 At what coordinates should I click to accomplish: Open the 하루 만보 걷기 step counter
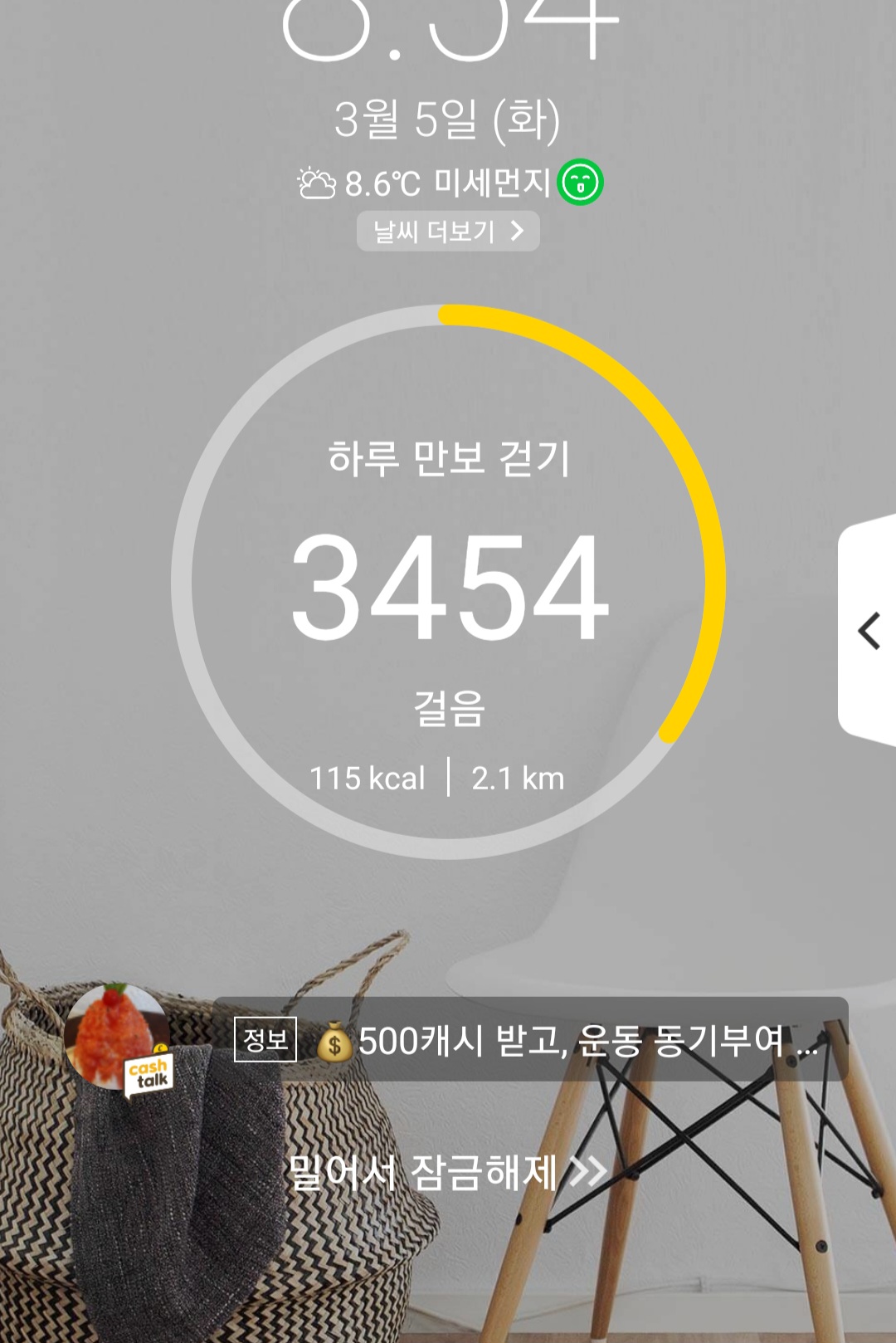tap(448, 583)
